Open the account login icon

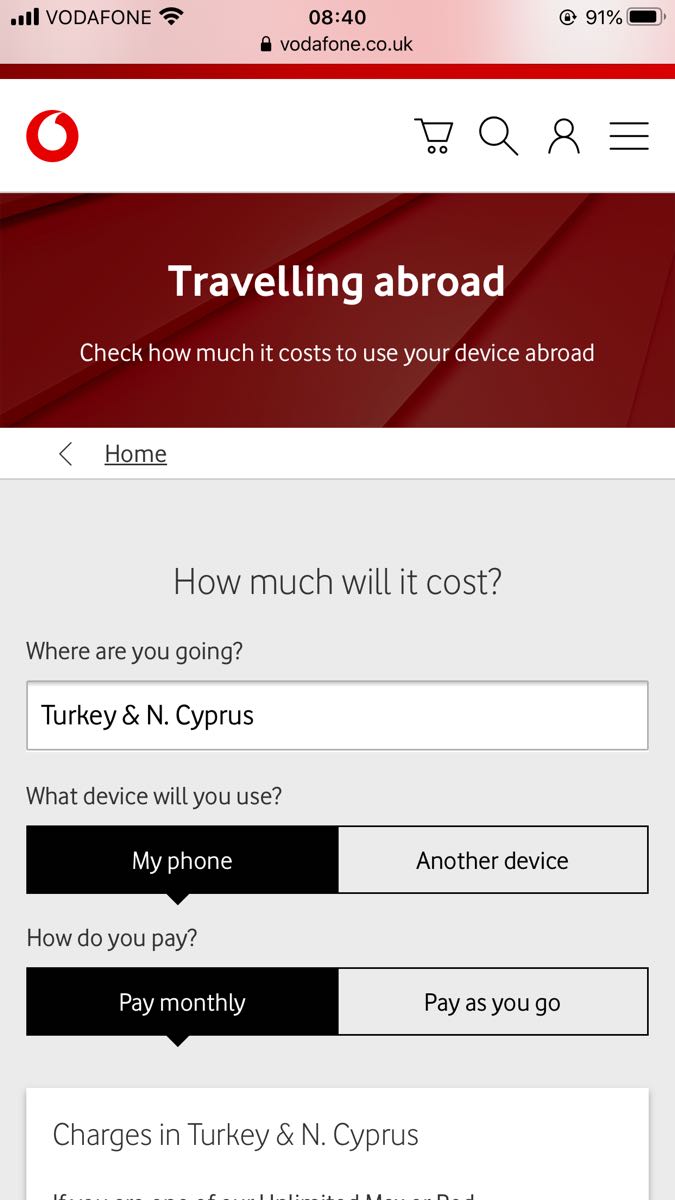(564, 136)
